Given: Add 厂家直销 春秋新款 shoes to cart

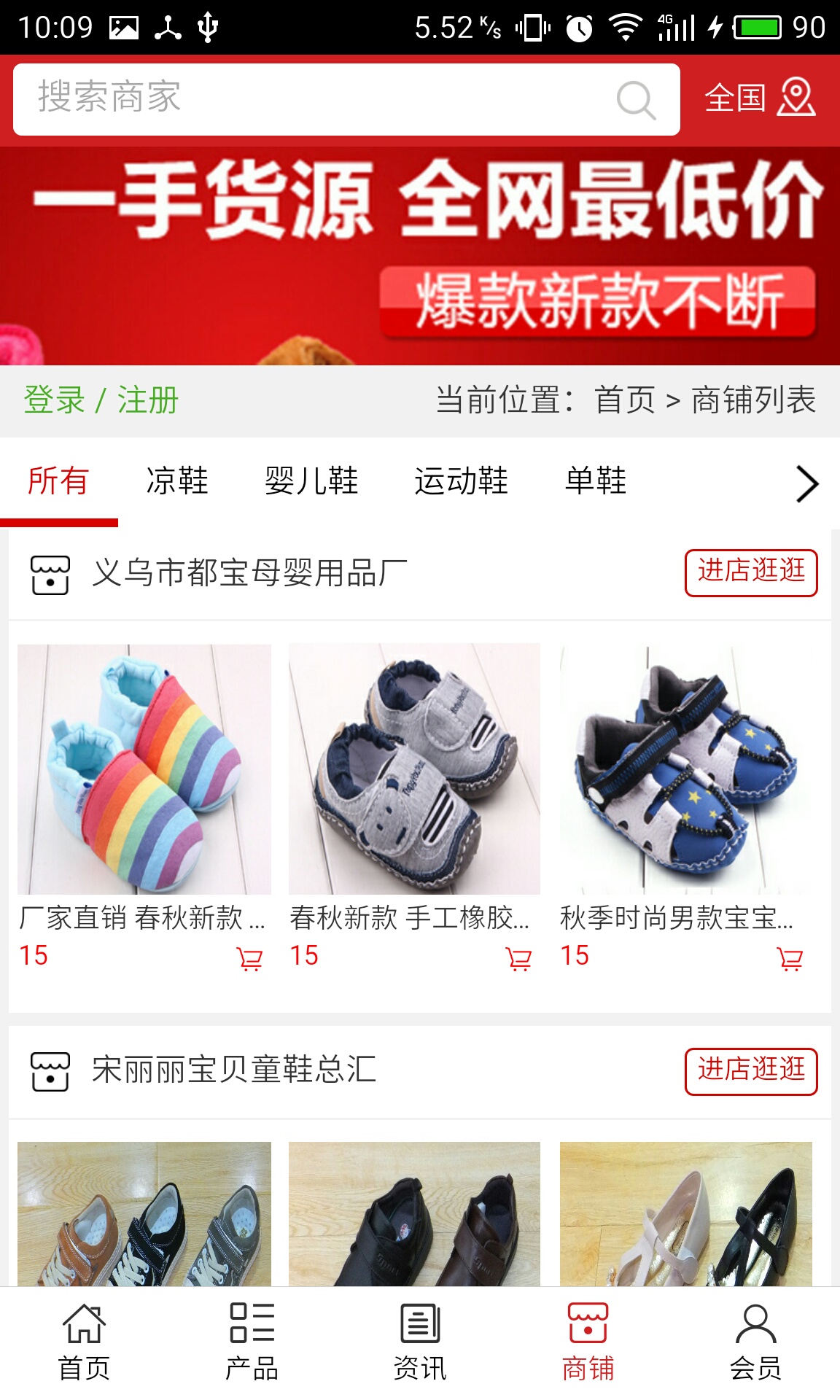Looking at the screenshot, I should tap(249, 958).
